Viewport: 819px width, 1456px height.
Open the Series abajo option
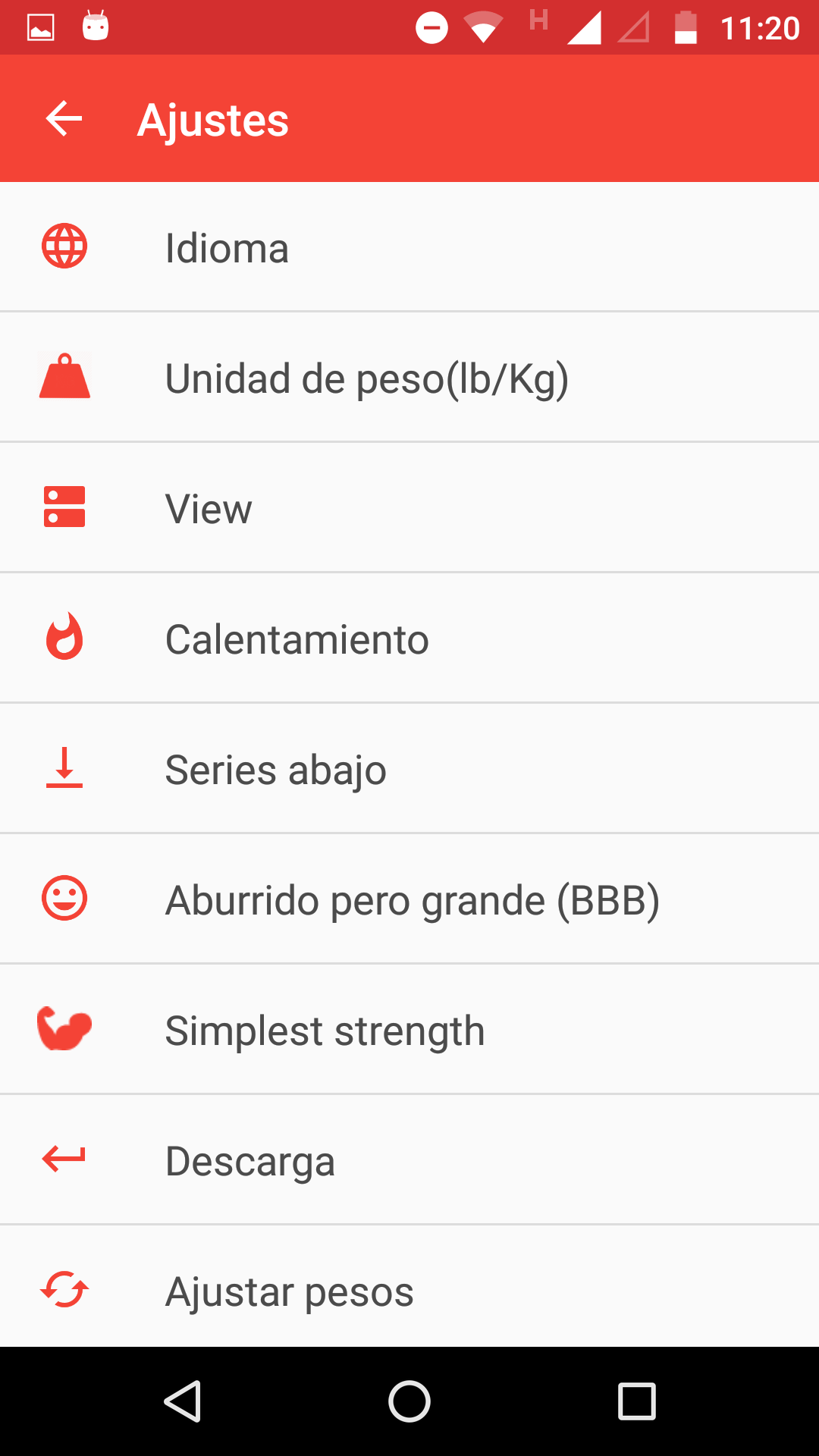point(409,769)
